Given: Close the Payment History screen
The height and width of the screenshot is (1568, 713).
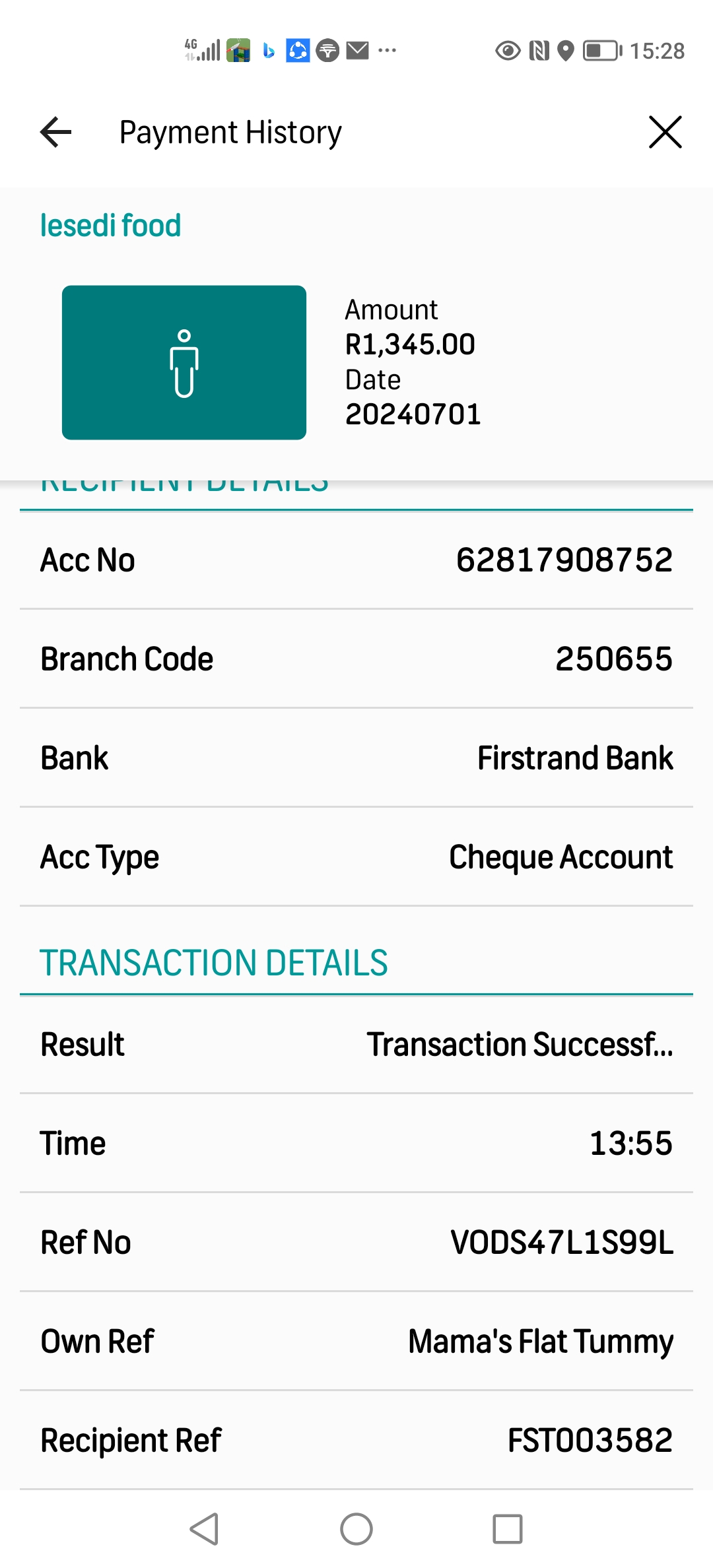Looking at the screenshot, I should point(665,132).
